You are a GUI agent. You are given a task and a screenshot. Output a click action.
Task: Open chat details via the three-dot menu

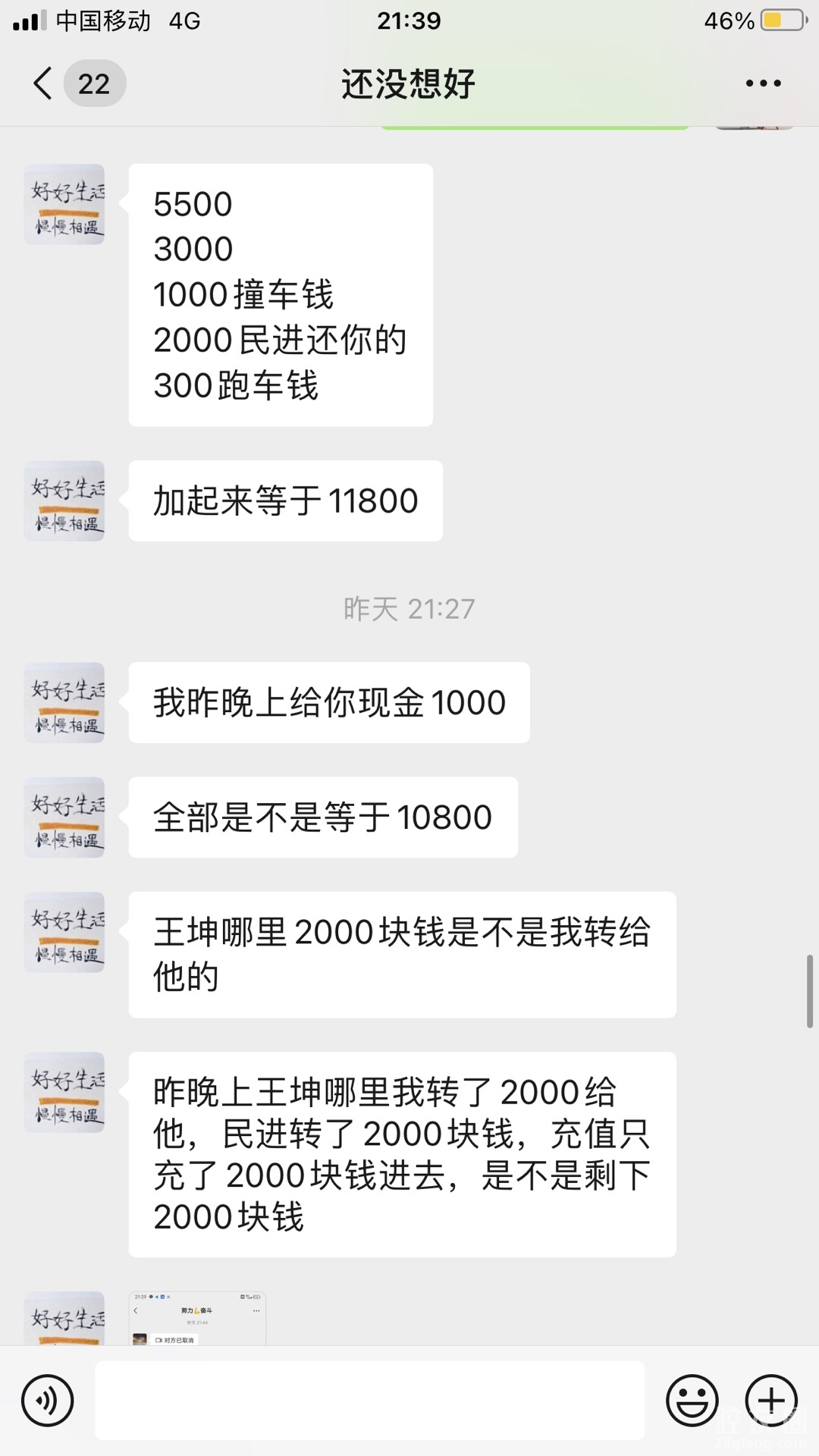coord(763,83)
